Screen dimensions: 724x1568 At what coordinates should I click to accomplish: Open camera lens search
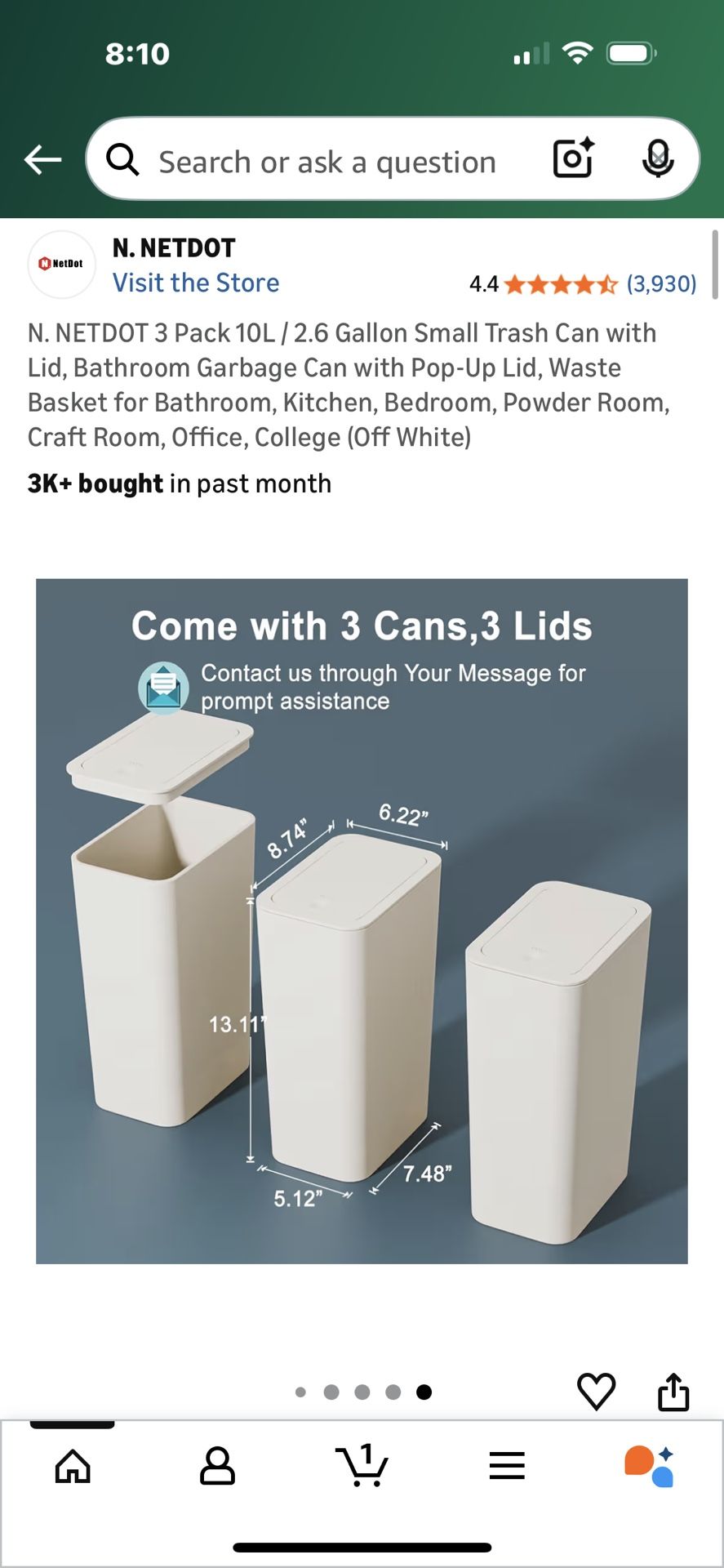[573, 158]
